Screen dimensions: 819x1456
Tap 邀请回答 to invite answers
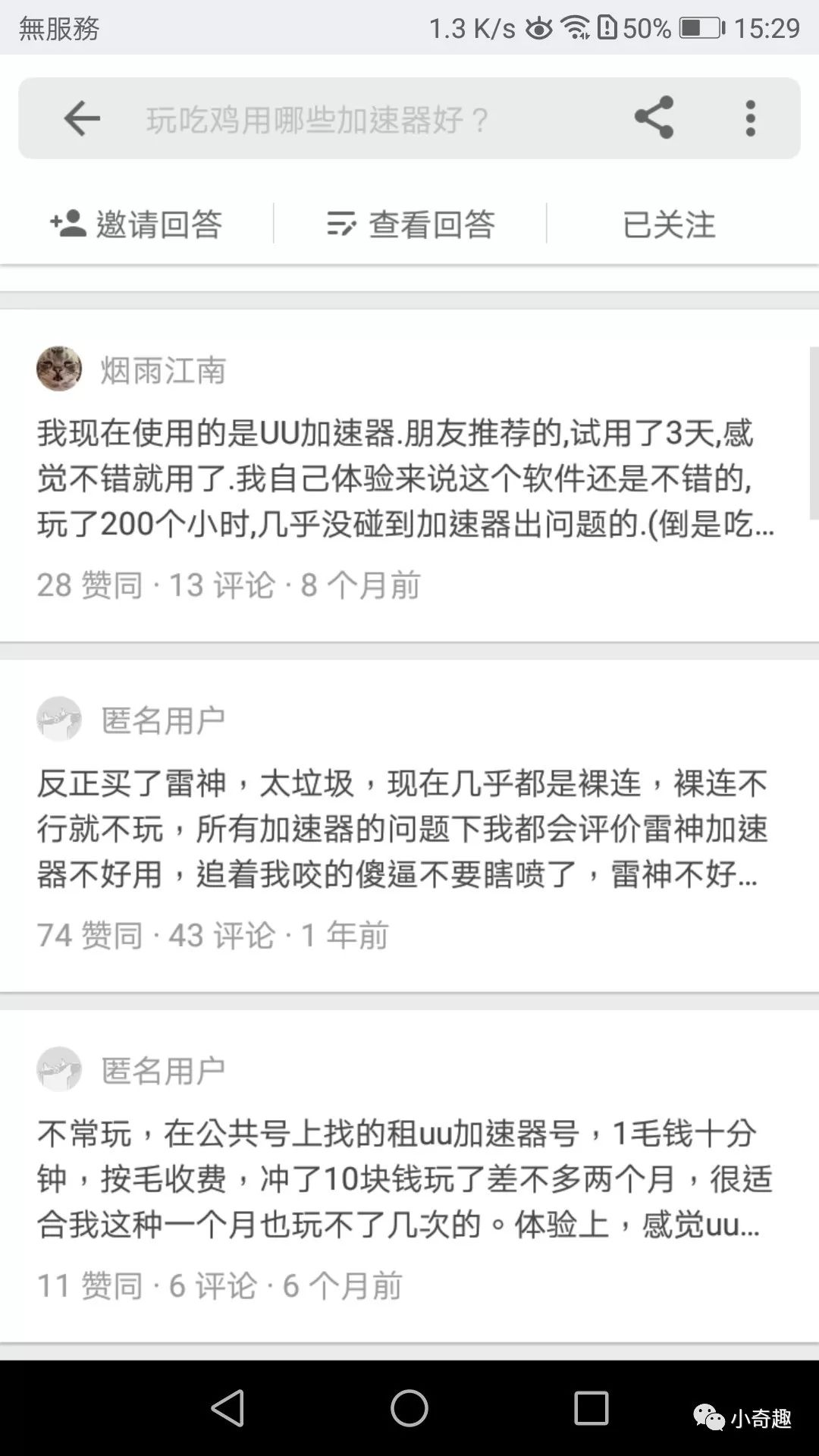pos(159,224)
